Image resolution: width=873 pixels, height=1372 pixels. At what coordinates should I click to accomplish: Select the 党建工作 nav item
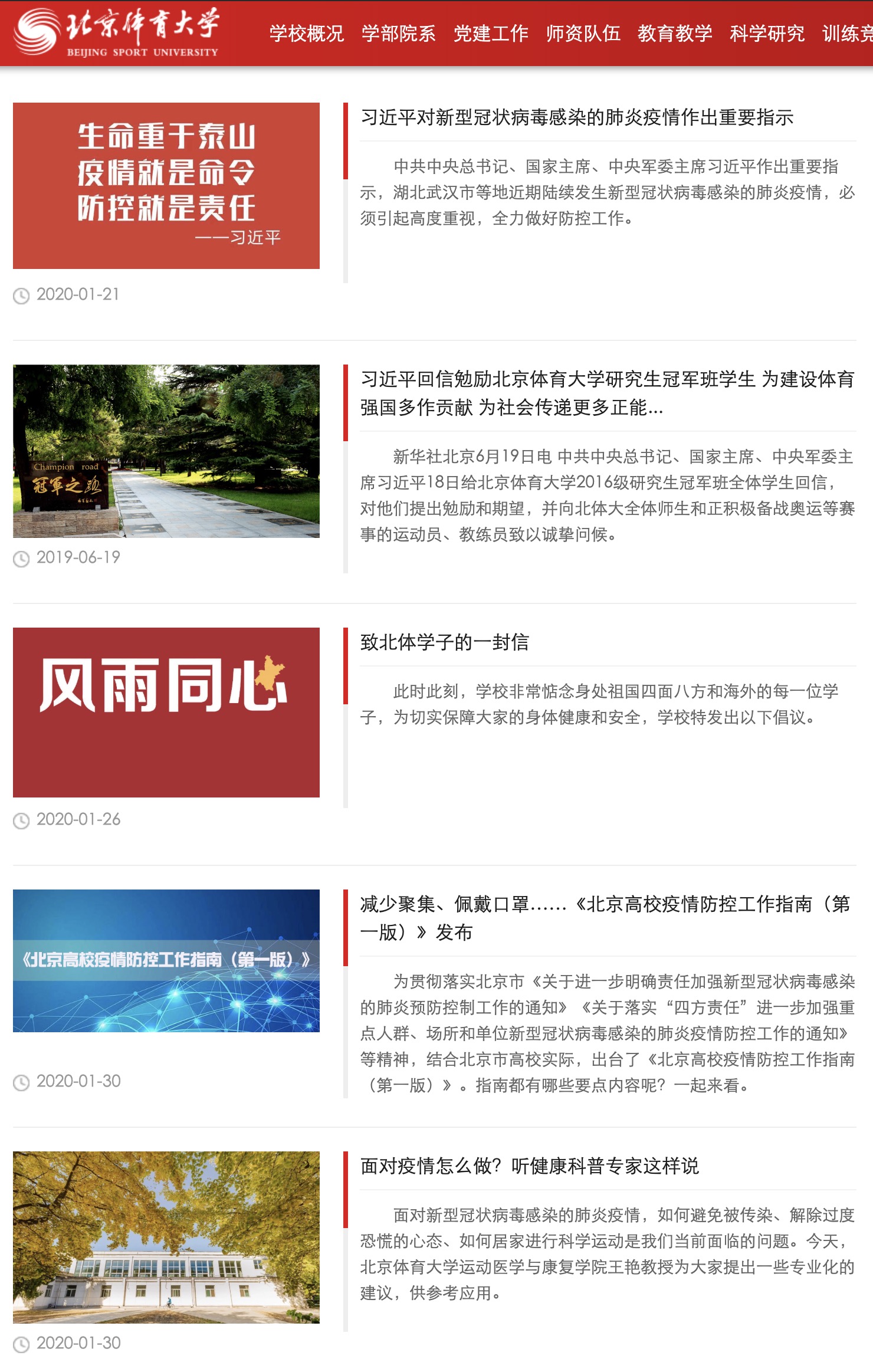[491, 34]
